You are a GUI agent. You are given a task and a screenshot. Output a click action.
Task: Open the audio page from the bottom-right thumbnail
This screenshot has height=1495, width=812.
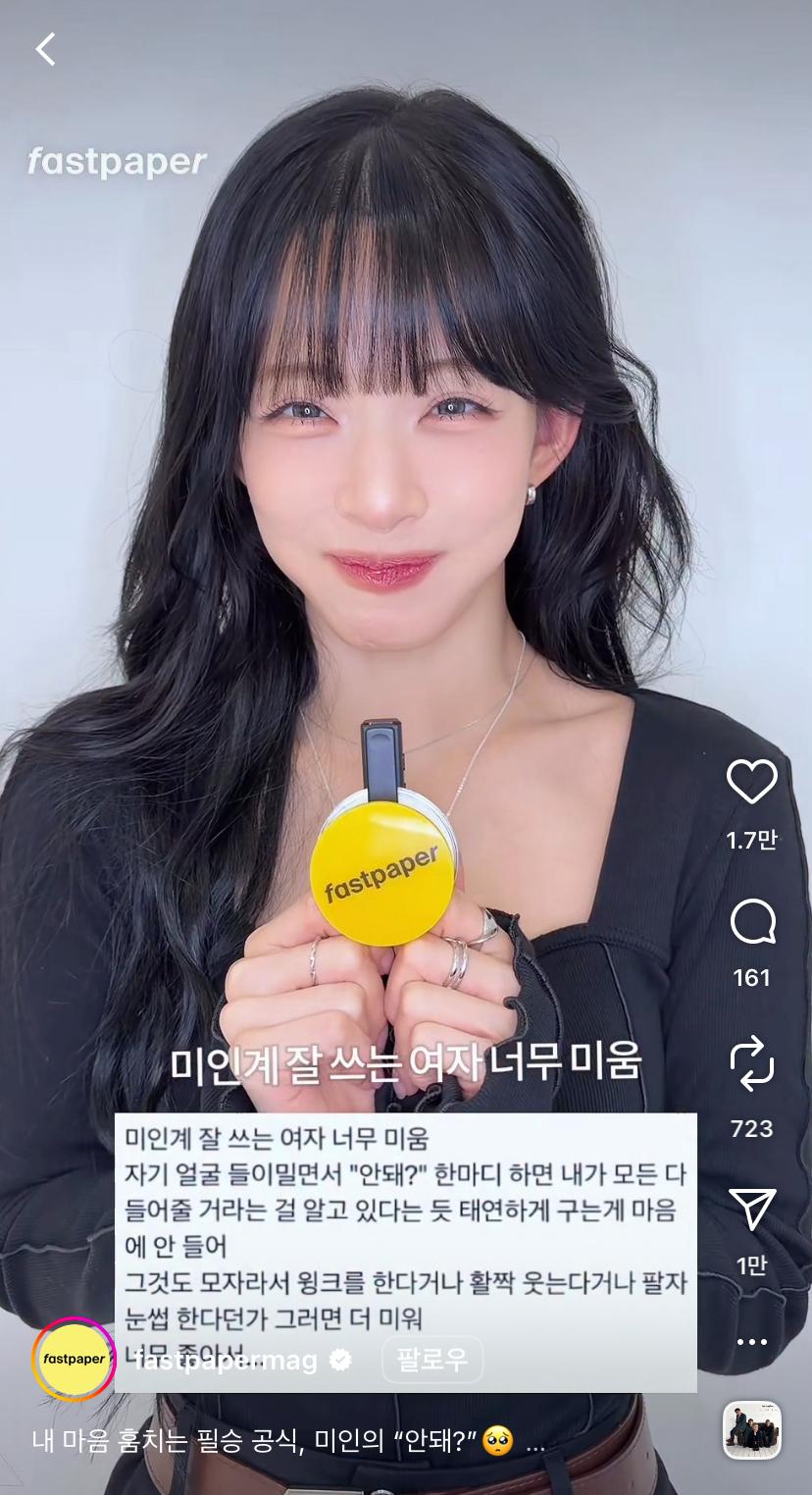[751, 1431]
